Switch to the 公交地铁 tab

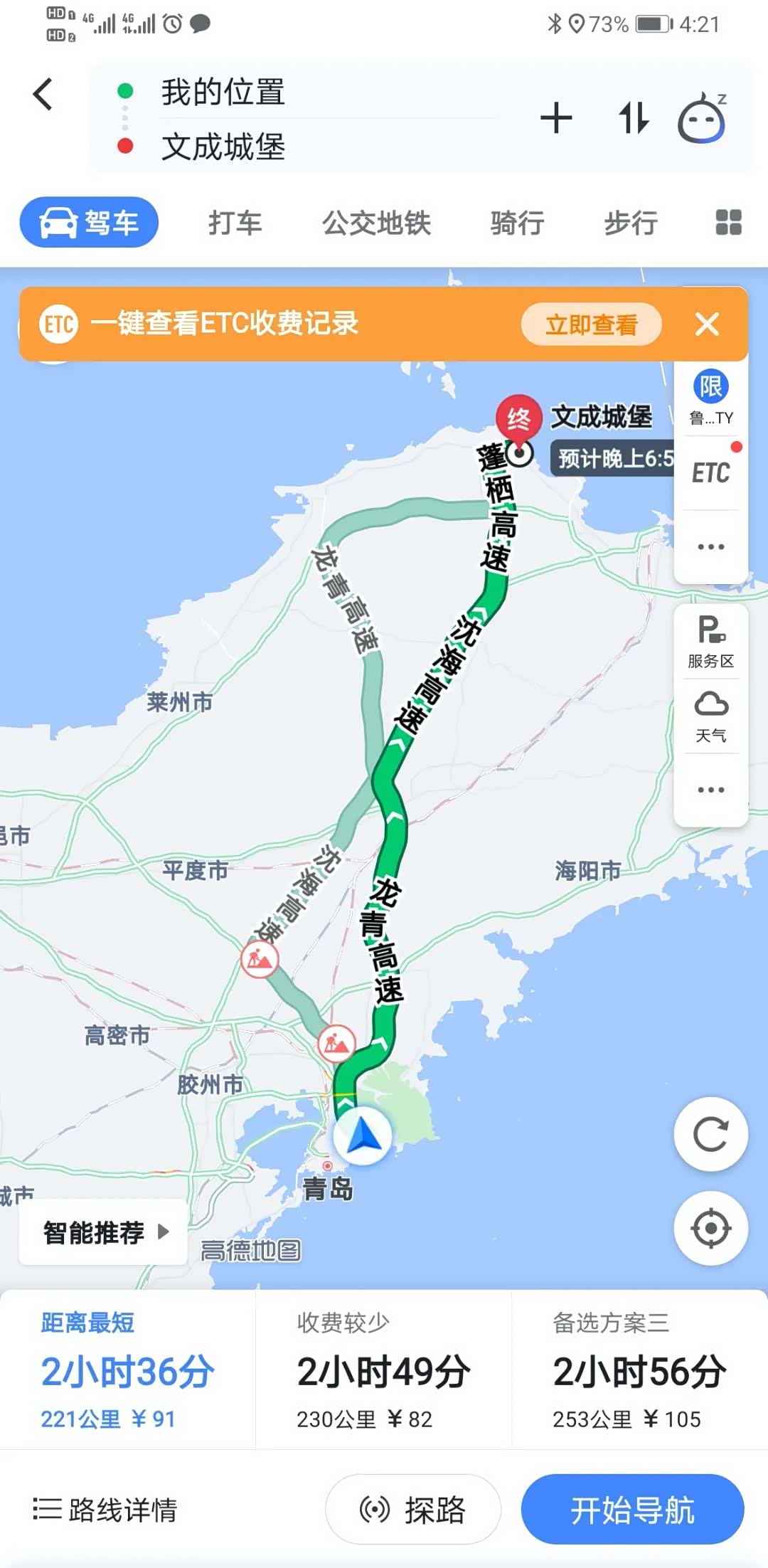point(376,223)
